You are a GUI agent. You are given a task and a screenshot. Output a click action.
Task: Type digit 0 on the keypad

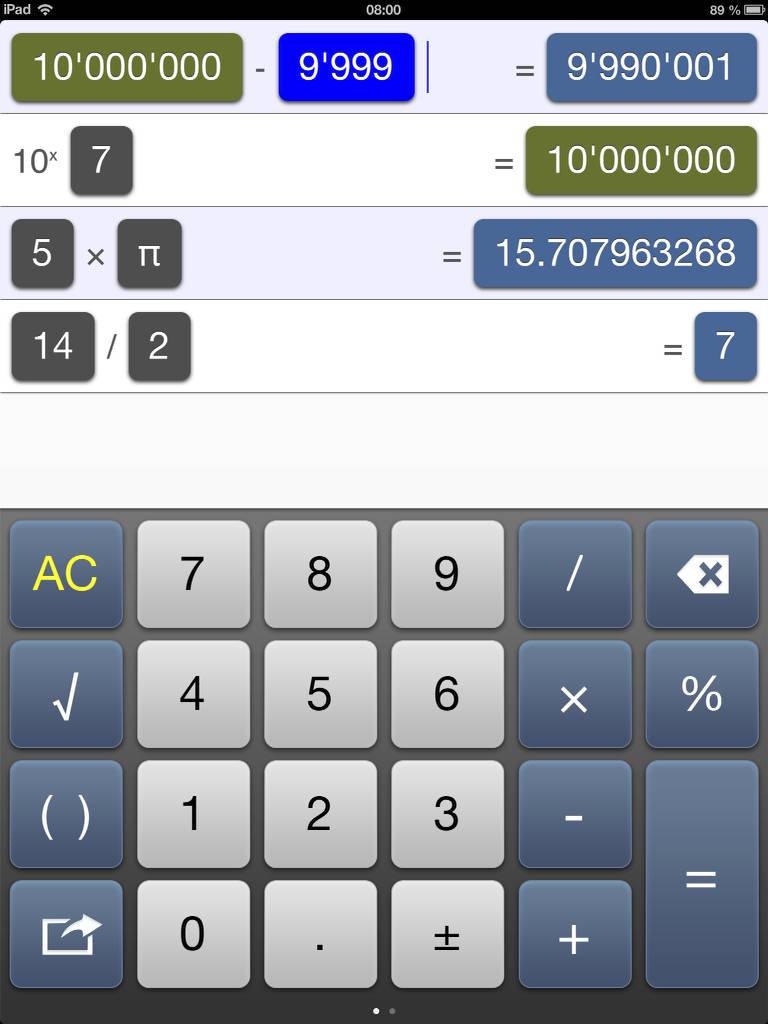click(x=193, y=934)
